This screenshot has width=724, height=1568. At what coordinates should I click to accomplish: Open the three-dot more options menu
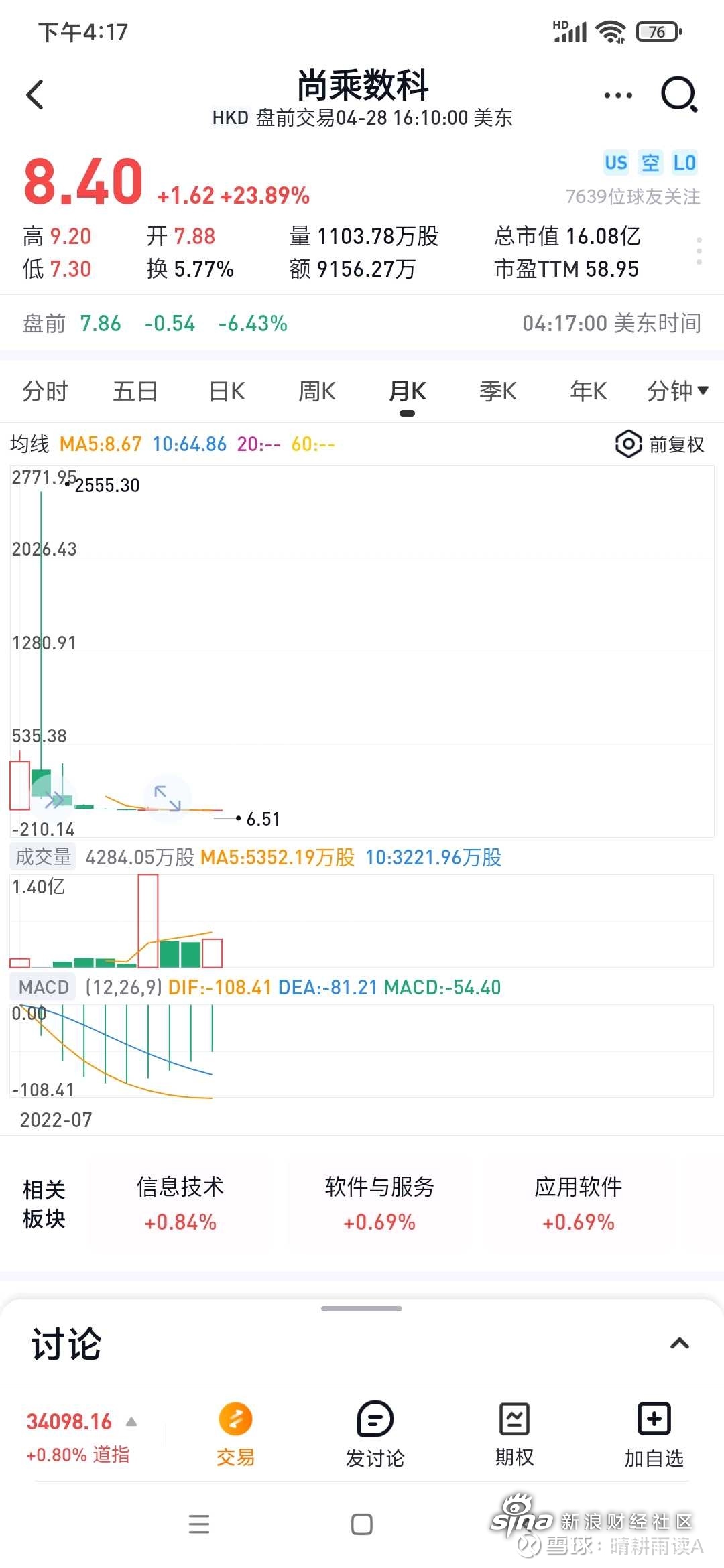pyautogui.click(x=617, y=95)
